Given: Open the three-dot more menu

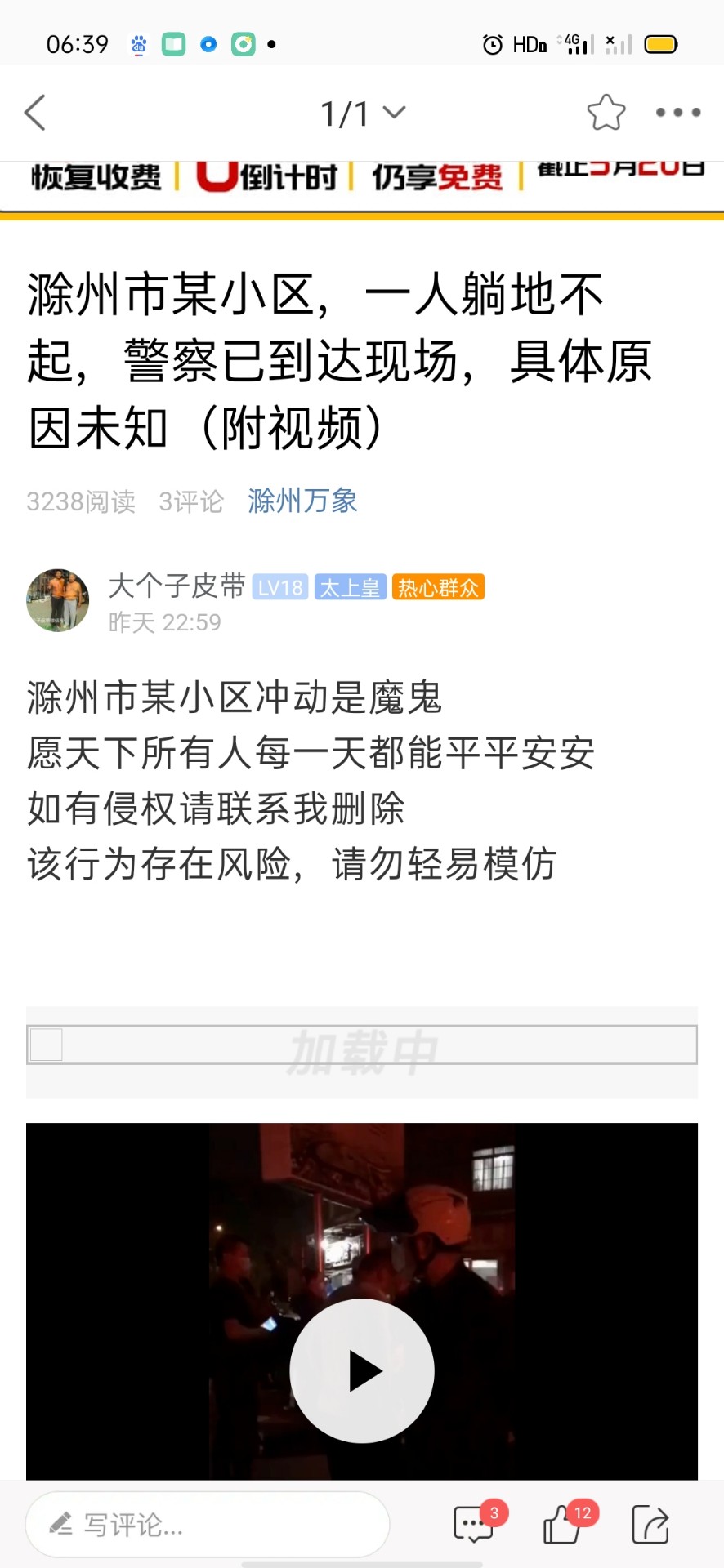Looking at the screenshot, I should point(678,113).
